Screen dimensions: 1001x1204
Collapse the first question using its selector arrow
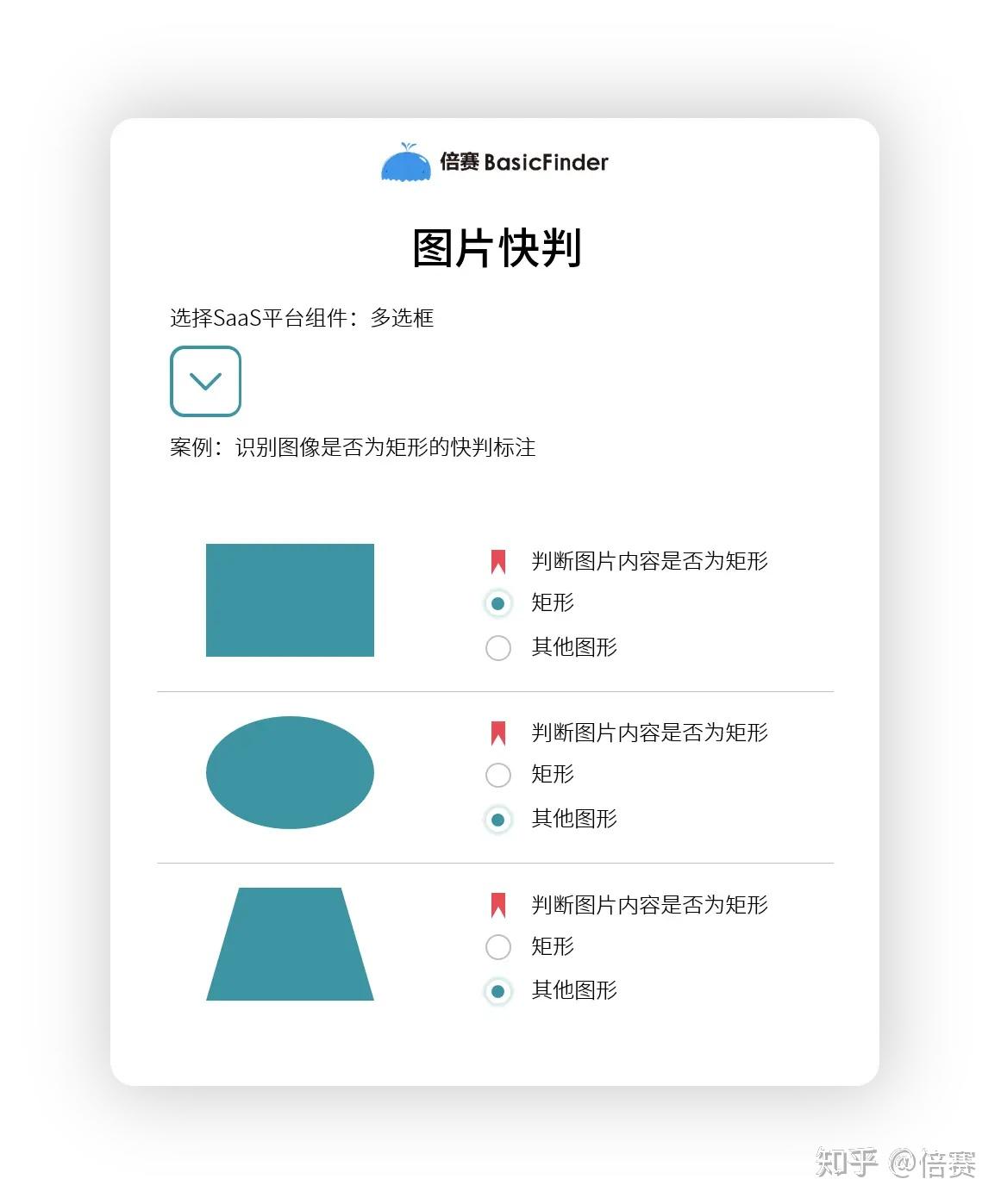206,381
